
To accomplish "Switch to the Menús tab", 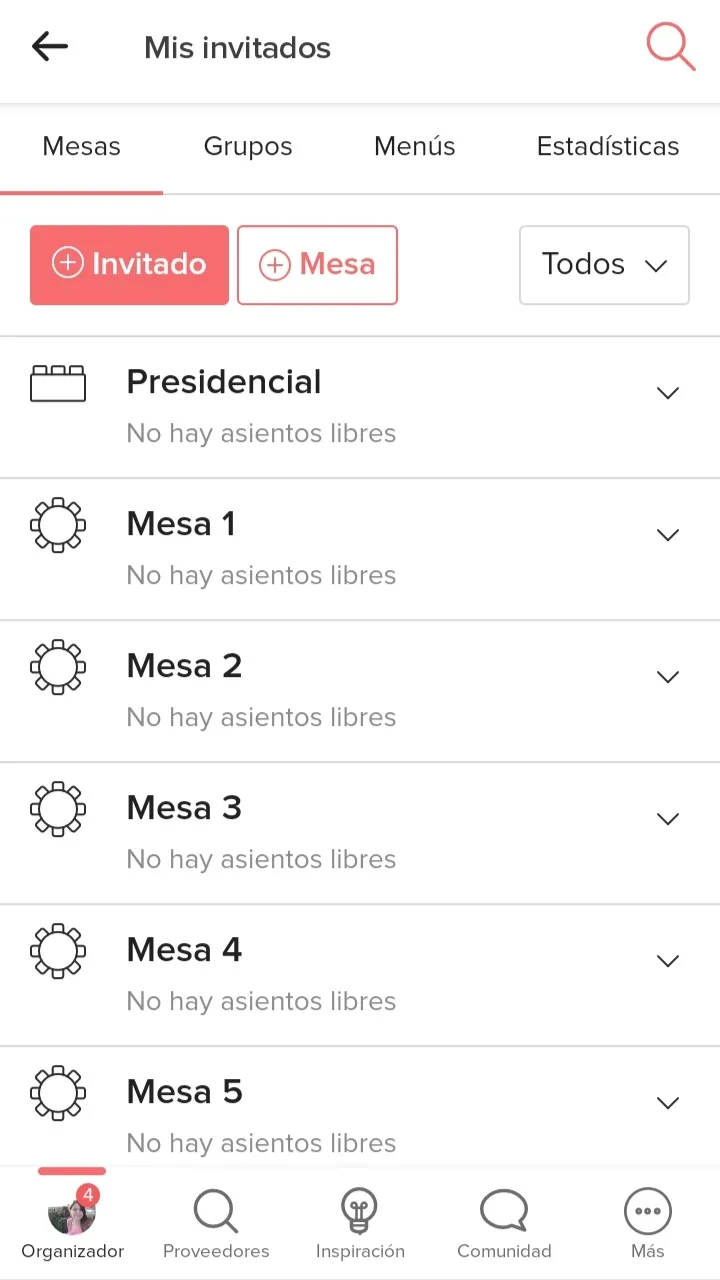I will tap(414, 146).
